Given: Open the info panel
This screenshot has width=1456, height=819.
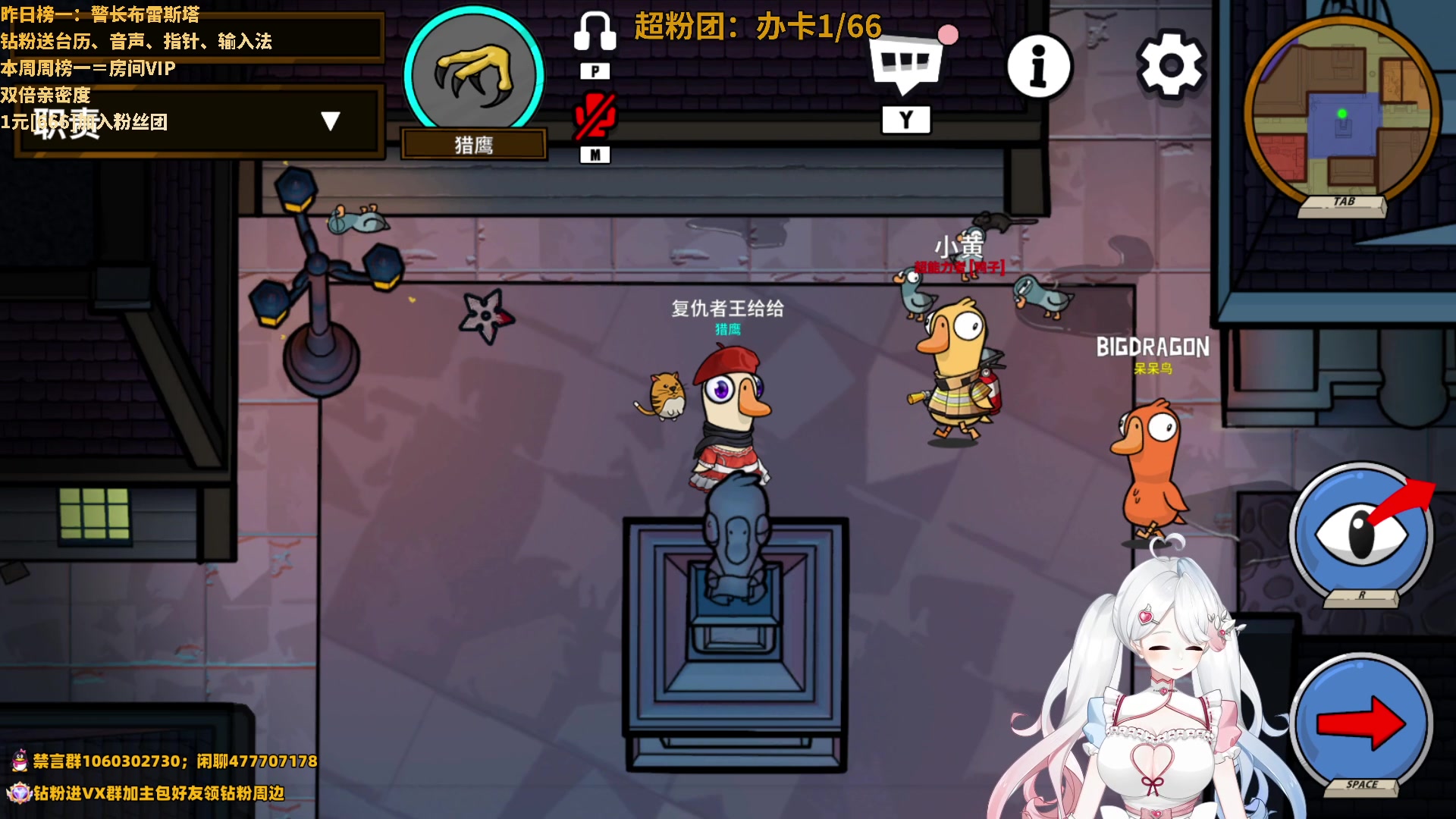Looking at the screenshot, I should click(x=1039, y=67).
